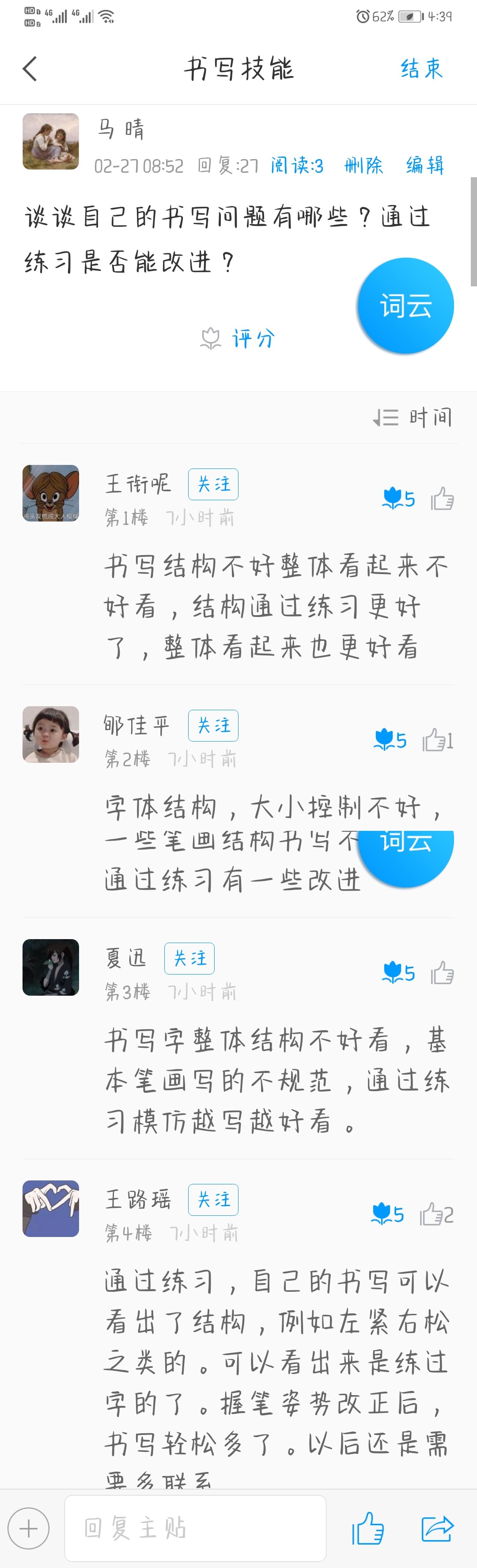Viewport: 477px width, 1568px height.
Task: Open the 词云 word cloud button
Action: [x=405, y=305]
